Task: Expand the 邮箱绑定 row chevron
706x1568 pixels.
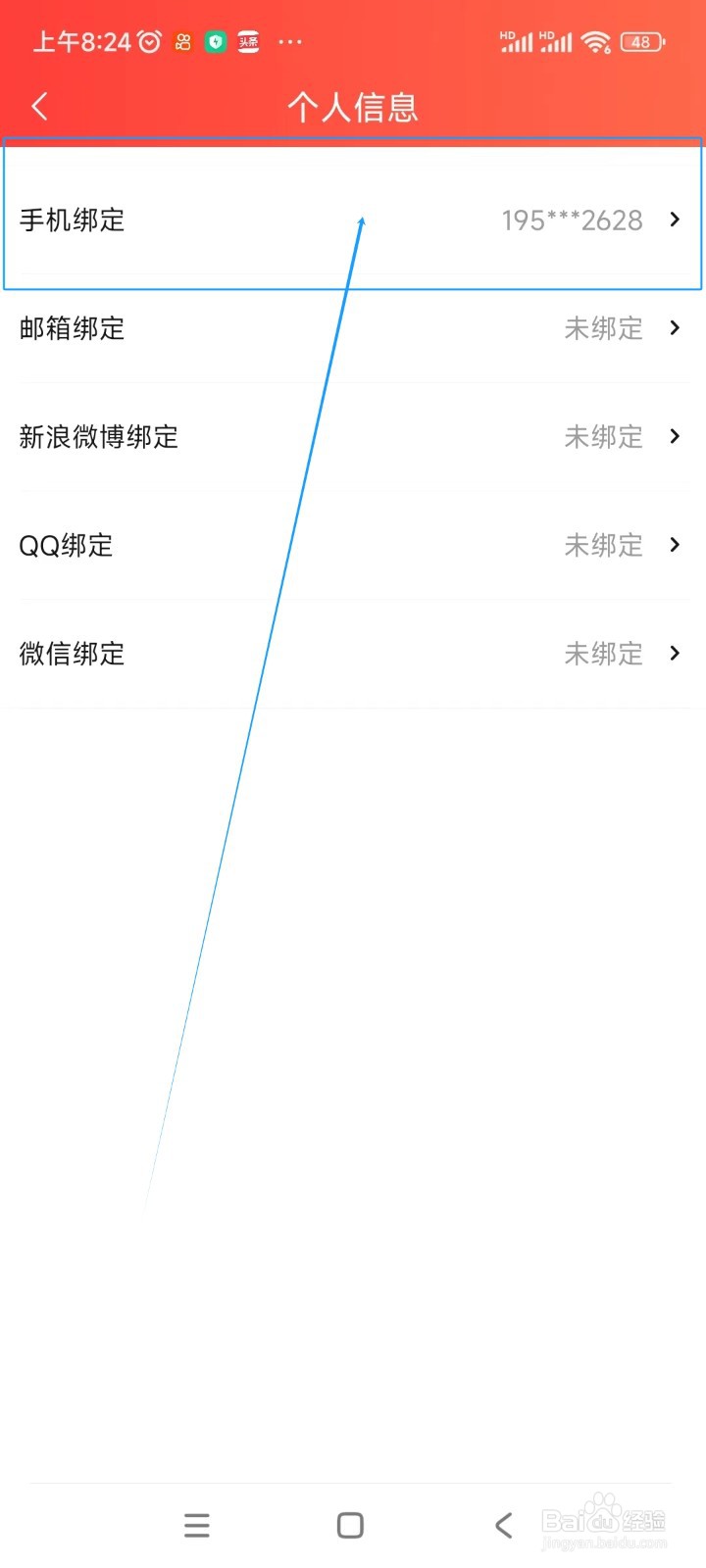Action: pos(675,328)
